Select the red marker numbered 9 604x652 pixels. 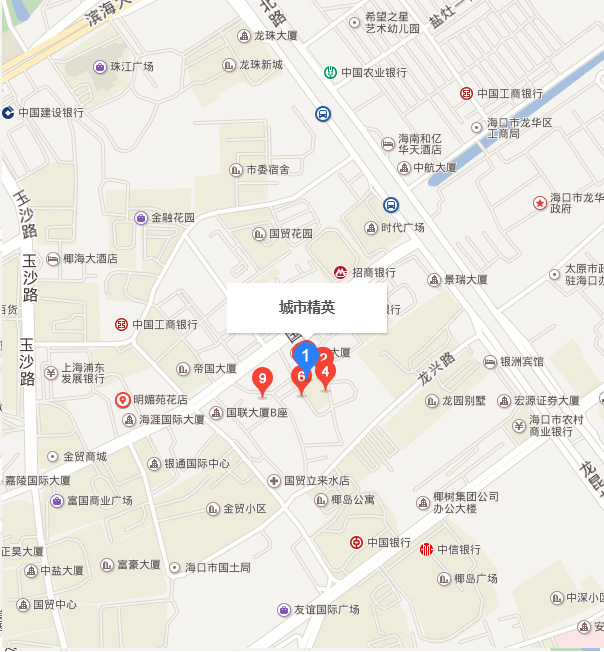coord(262,379)
